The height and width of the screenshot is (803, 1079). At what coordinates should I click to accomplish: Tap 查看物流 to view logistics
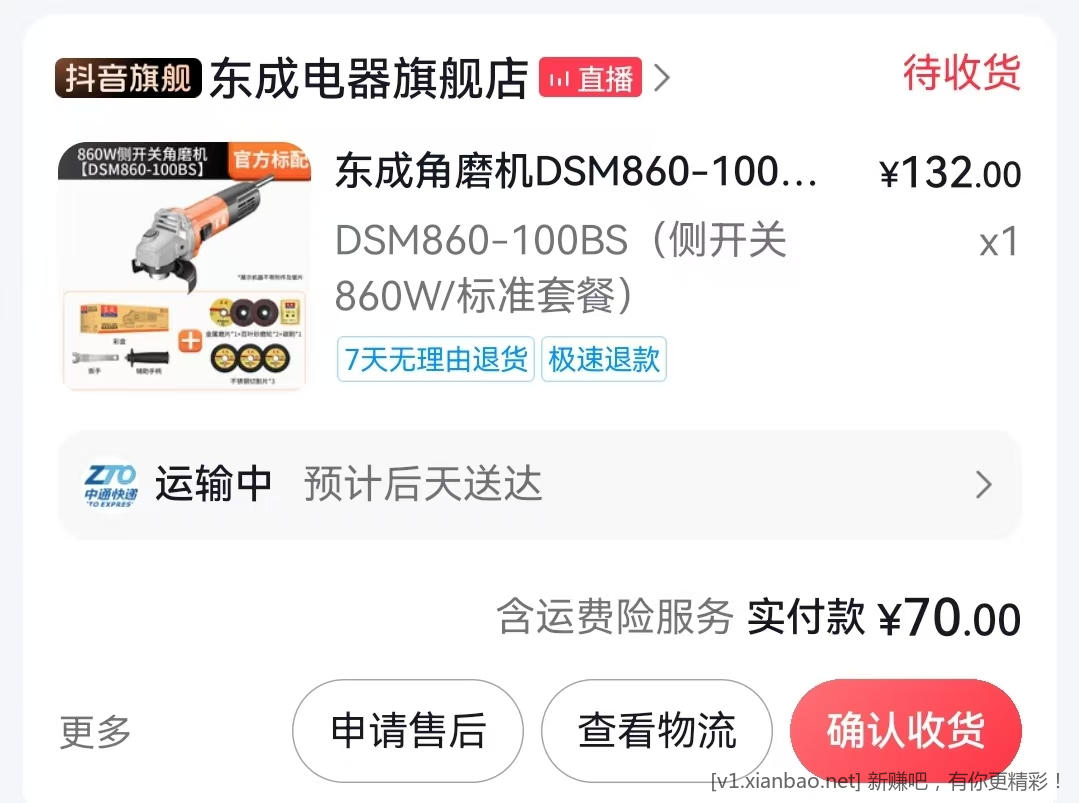[657, 731]
